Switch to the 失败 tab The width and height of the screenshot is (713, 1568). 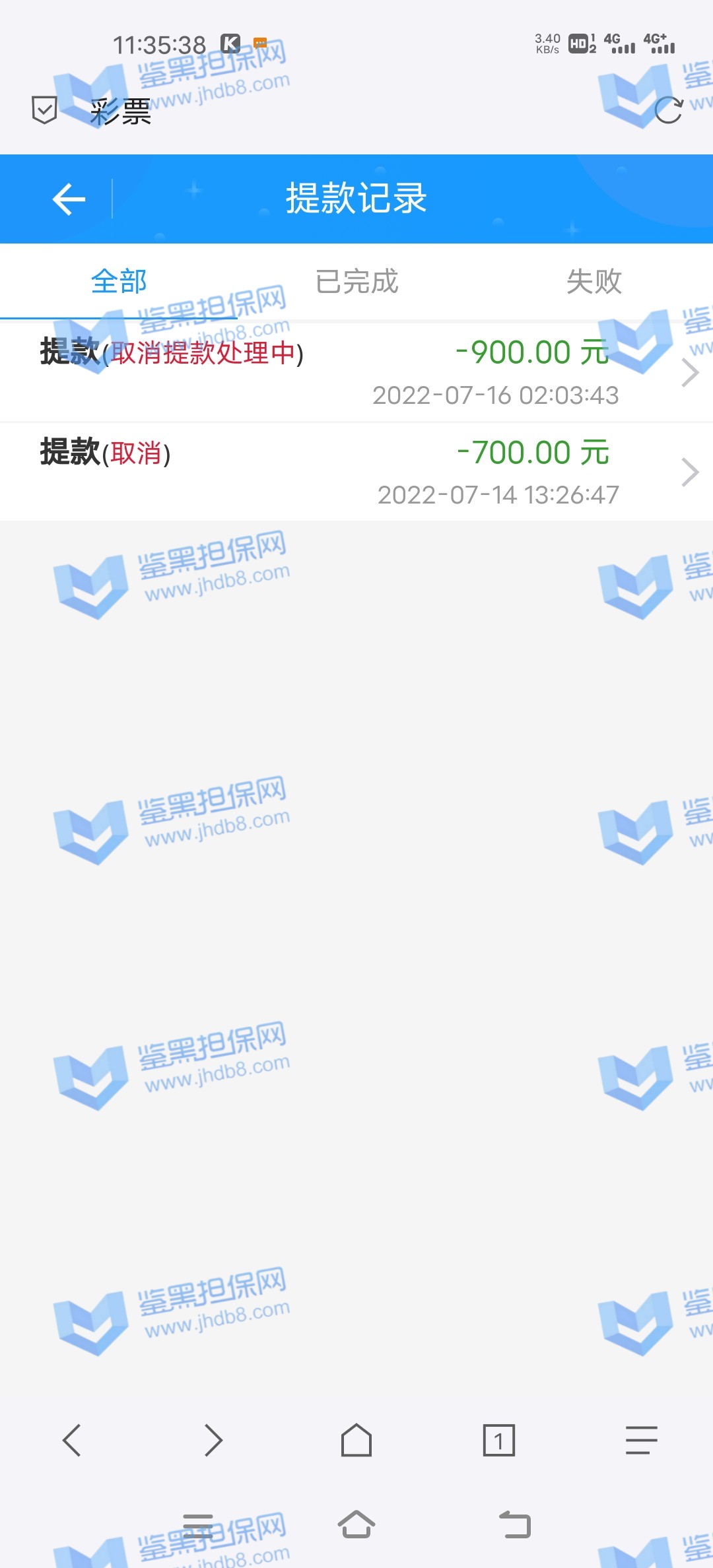click(x=594, y=282)
